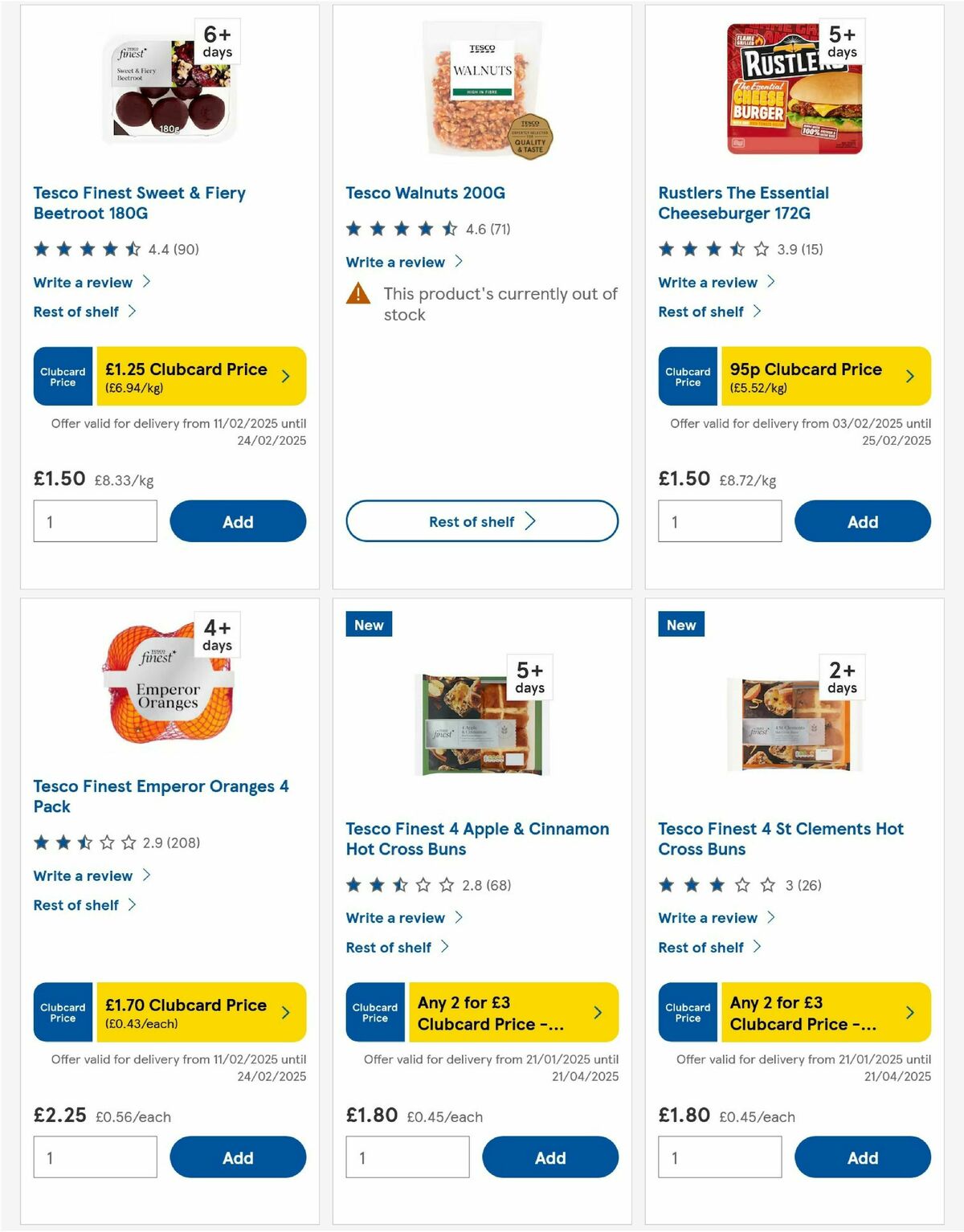Screen dimensions: 964x1232
Task: Write a review for Tesco Walnuts 200G
Action: tap(395, 262)
